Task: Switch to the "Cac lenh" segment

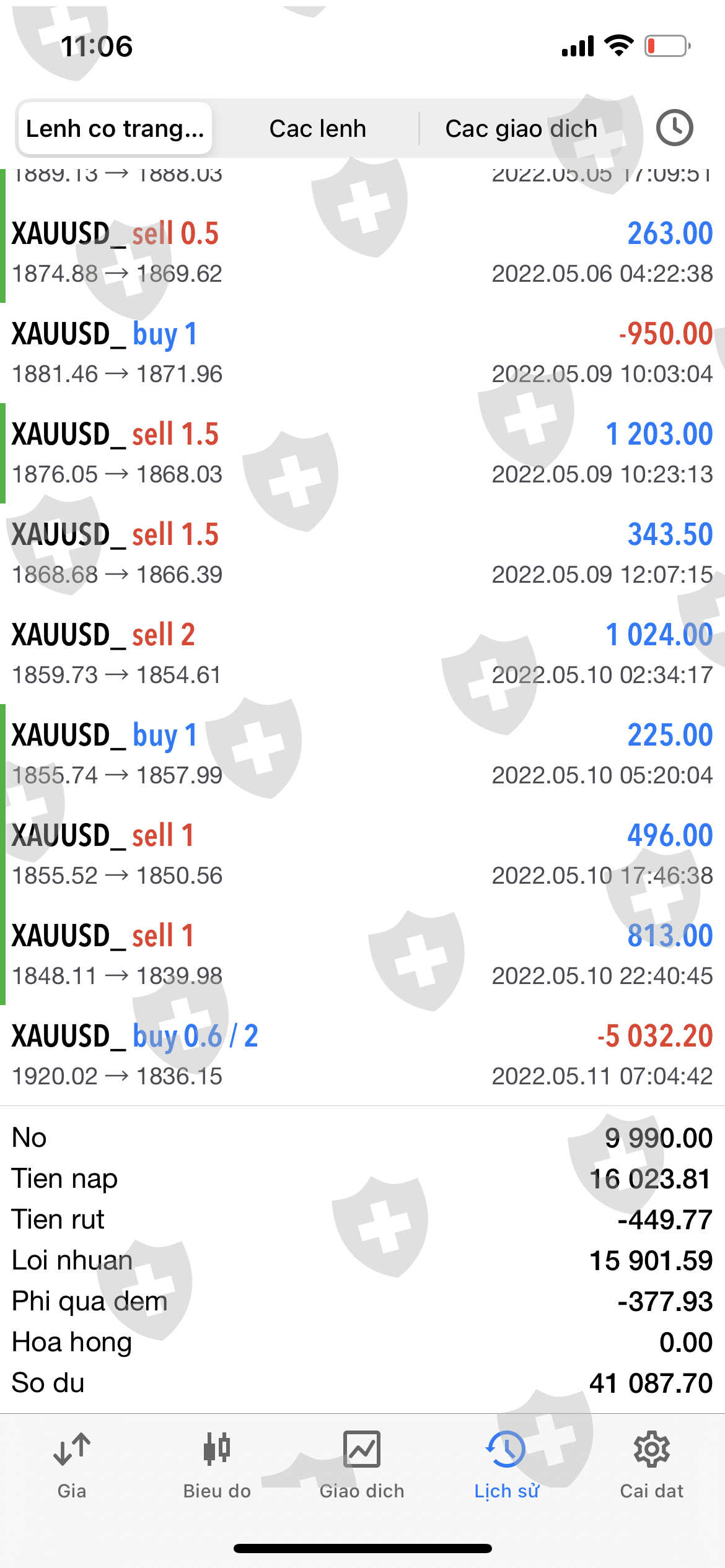Action: point(317,129)
